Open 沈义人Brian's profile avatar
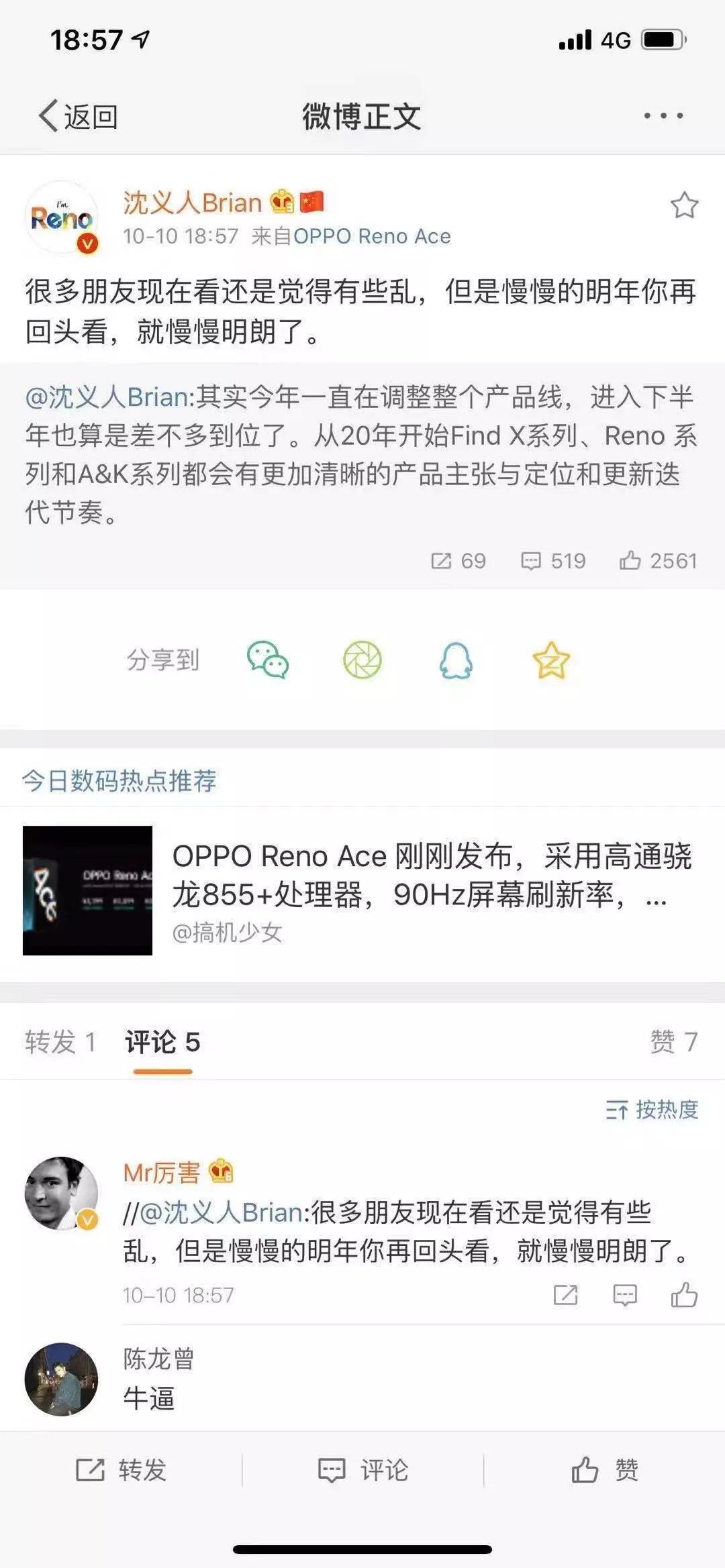 (x=62, y=217)
